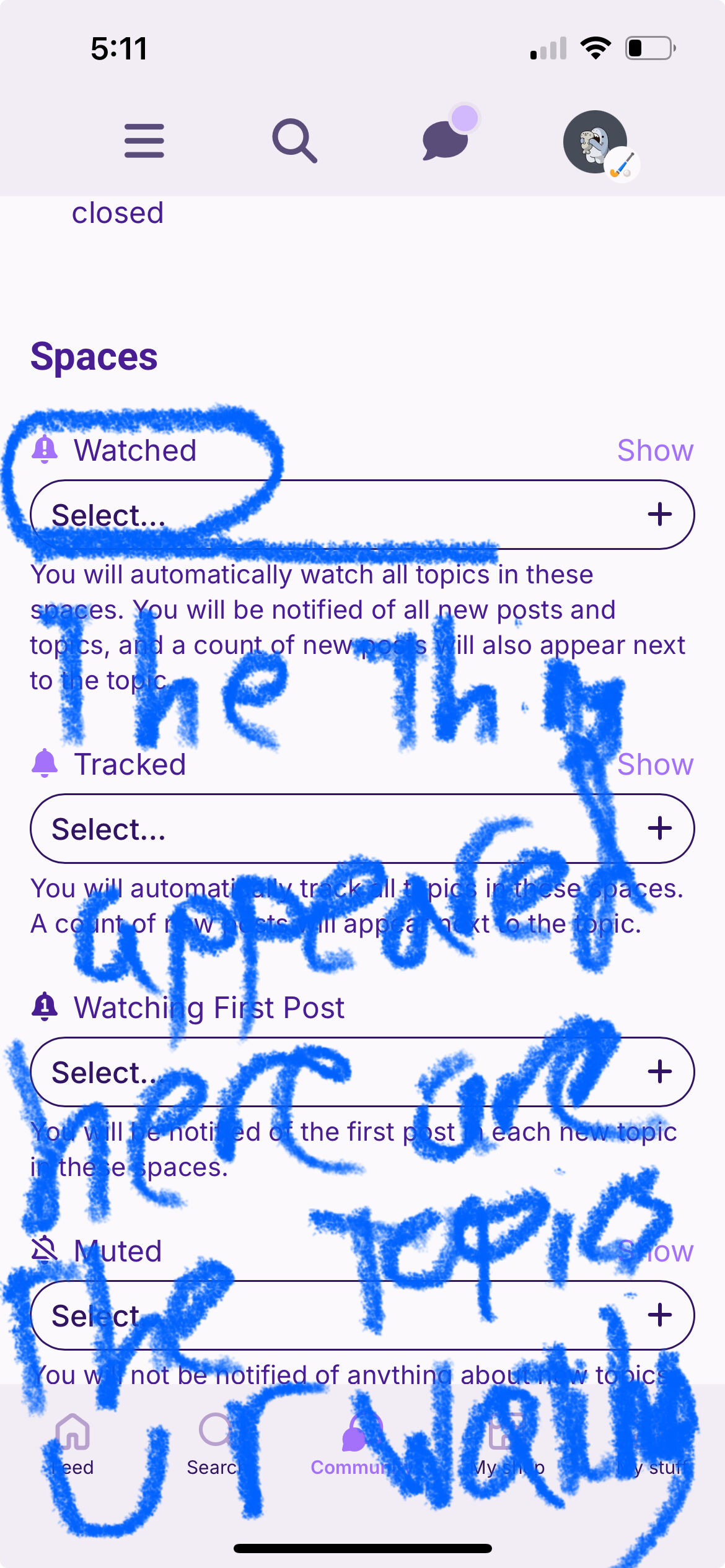Open Watching First Post Select dropdown
The width and height of the screenshot is (725, 1568).
(x=362, y=1072)
